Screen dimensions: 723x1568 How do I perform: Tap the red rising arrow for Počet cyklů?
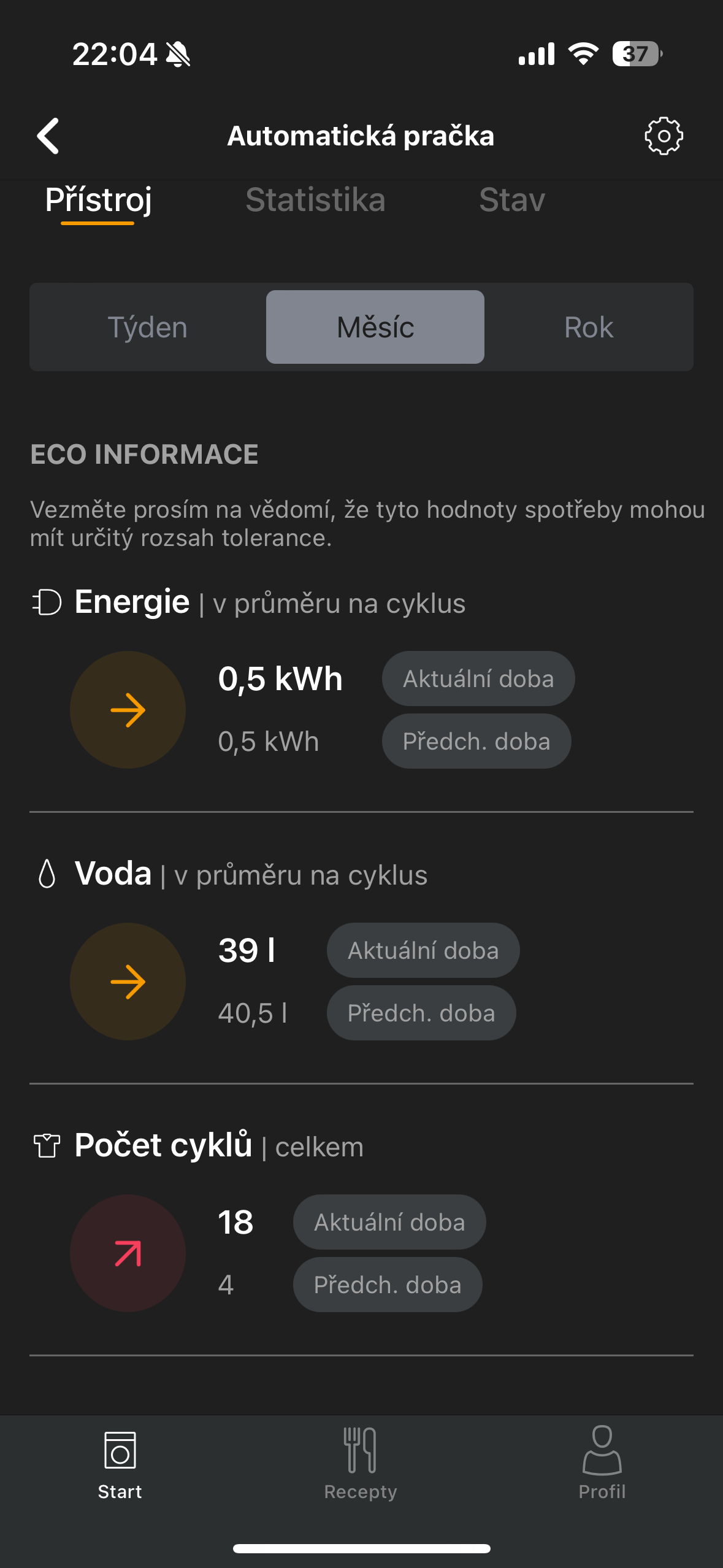128,1253
